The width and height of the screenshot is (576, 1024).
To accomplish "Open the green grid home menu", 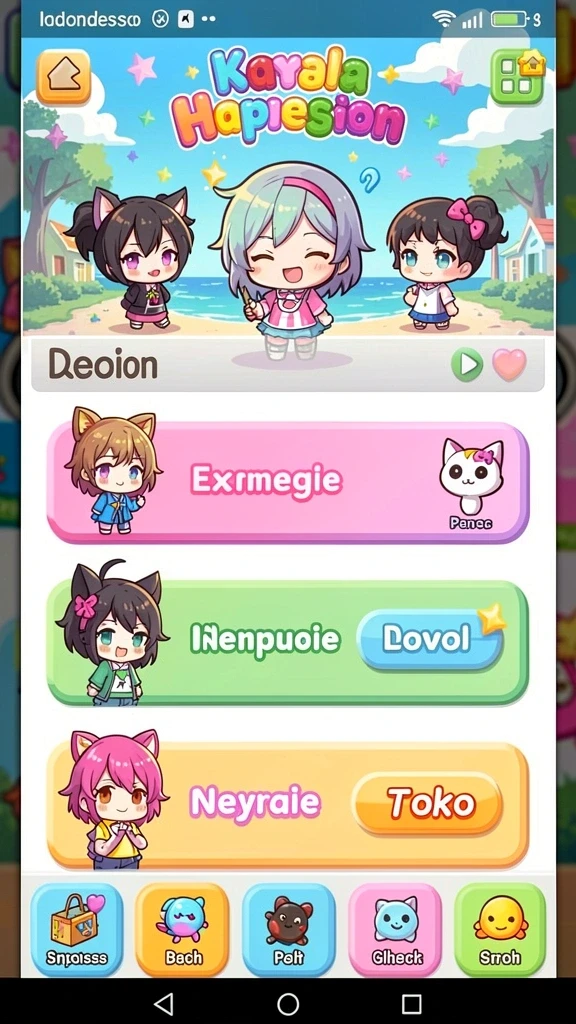I will click(x=517, y=77).
